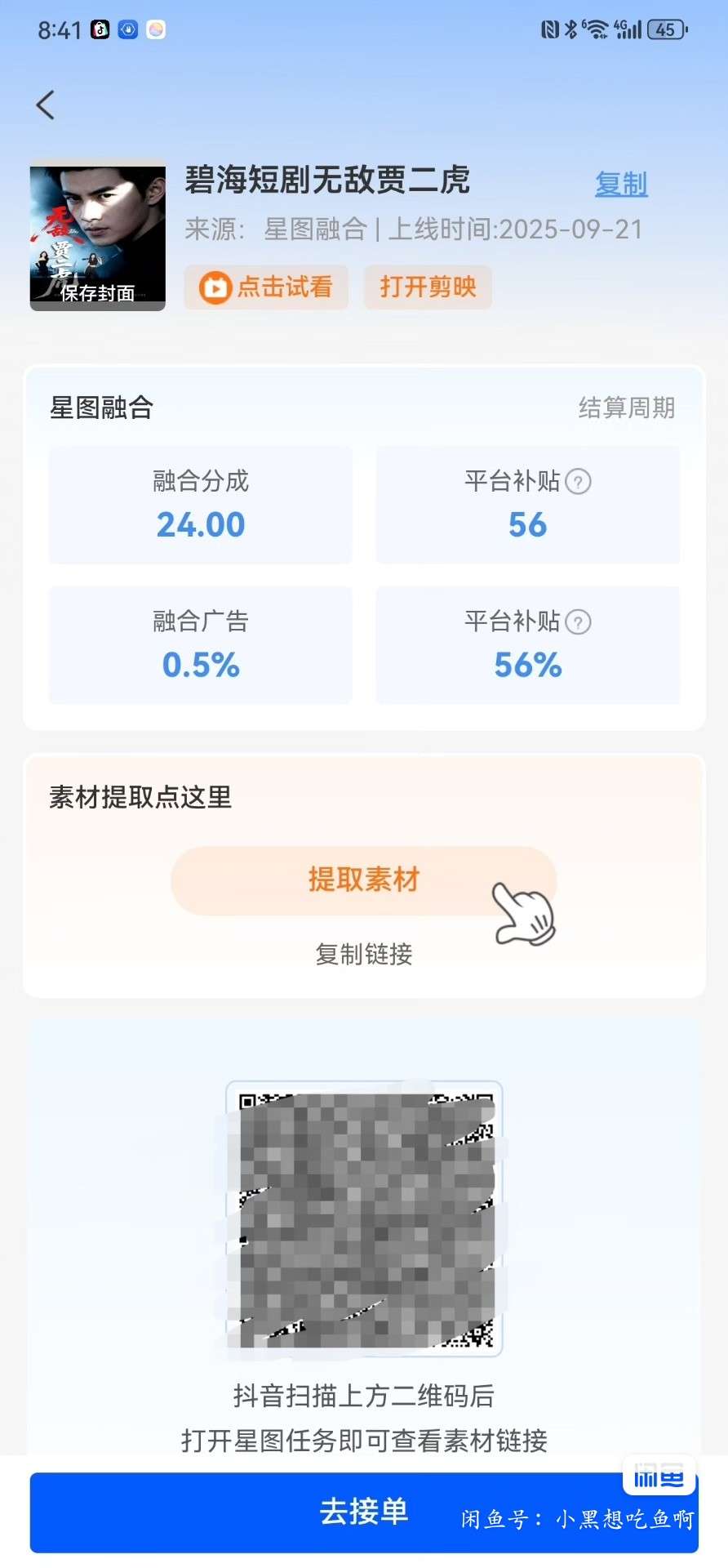Open 剪映 with the 打开剪映 button
This screenshot has height=1568, width=728.
[428, 287]
